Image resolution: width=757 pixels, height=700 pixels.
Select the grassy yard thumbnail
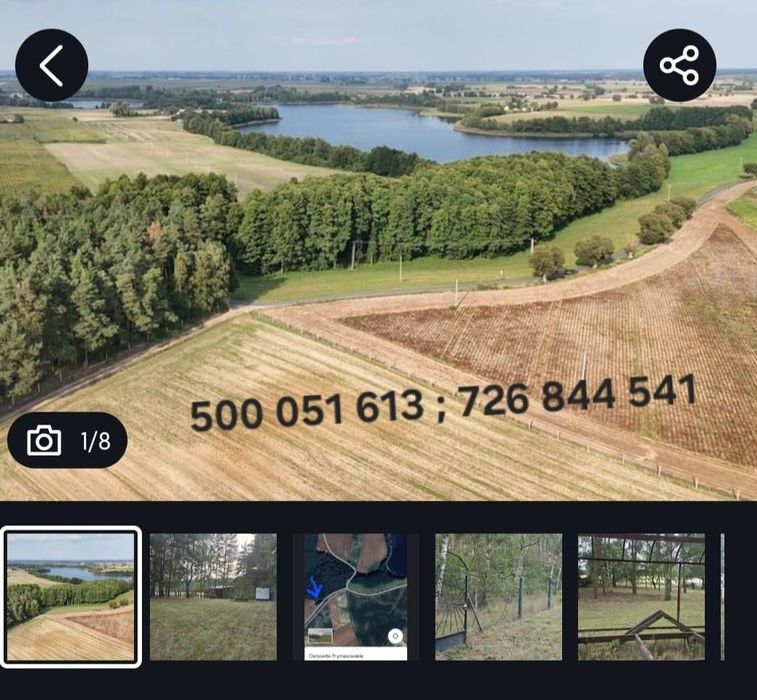pyautogui.click(x=213, y=596)
